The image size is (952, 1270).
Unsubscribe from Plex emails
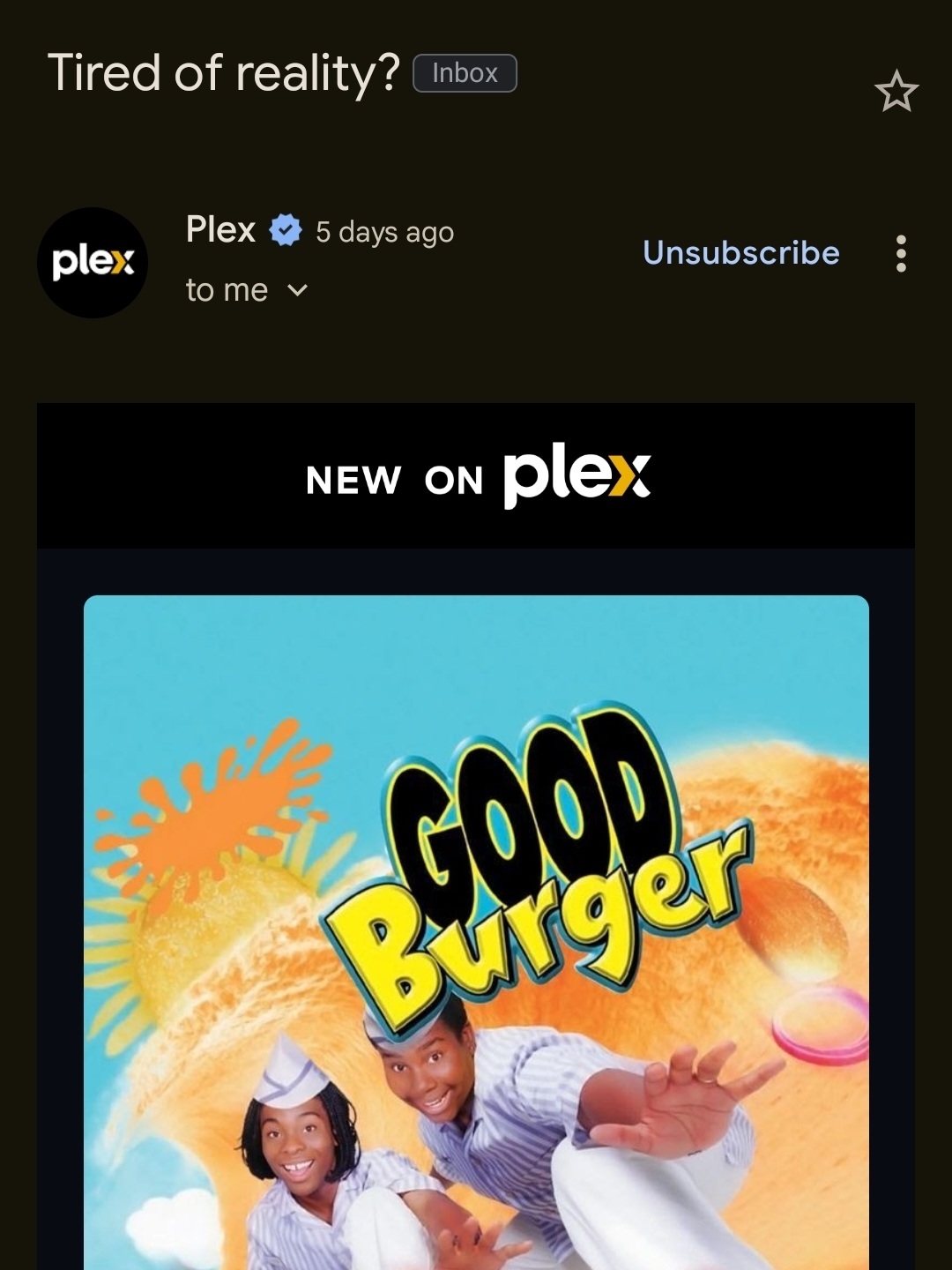click(740, 253)
